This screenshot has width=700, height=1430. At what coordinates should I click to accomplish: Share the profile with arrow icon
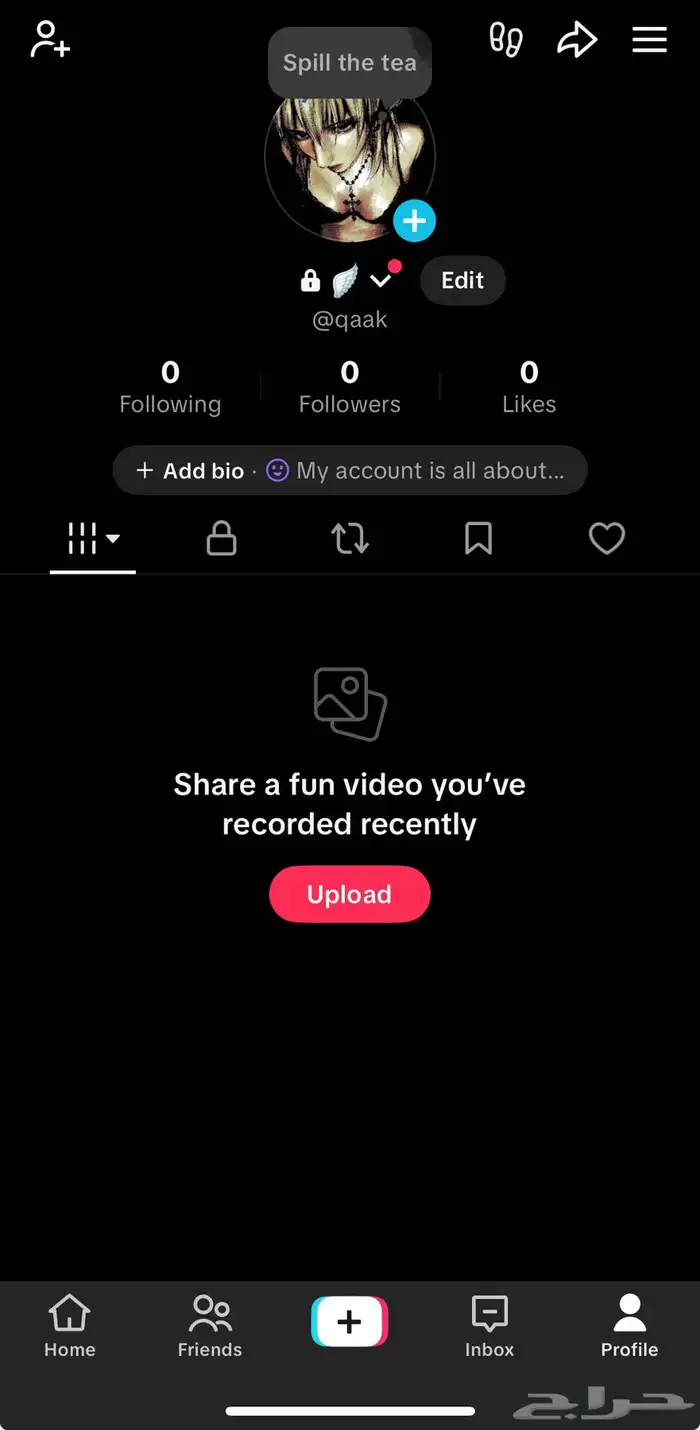(577, 40)
